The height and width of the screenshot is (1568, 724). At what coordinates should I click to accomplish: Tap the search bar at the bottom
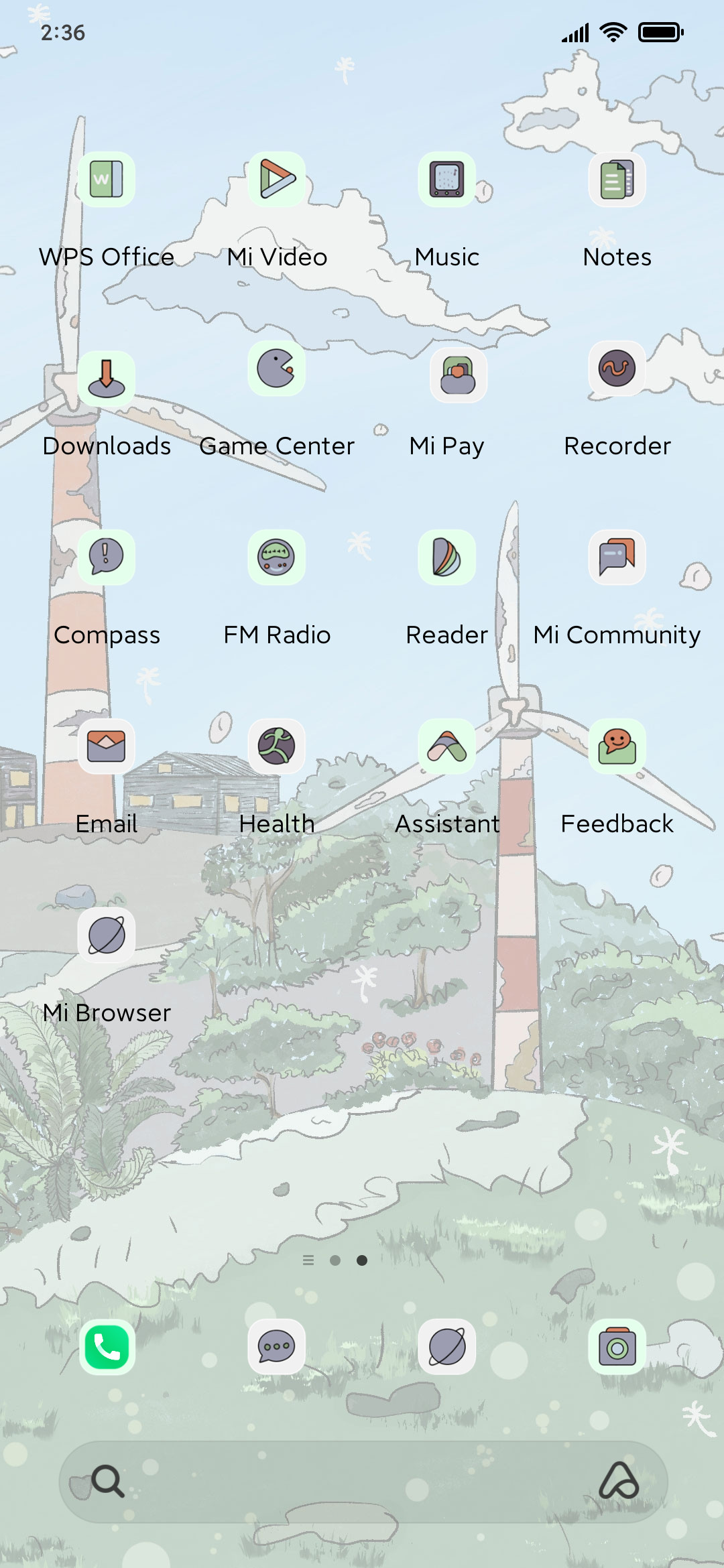click(x=363, y=1482)
